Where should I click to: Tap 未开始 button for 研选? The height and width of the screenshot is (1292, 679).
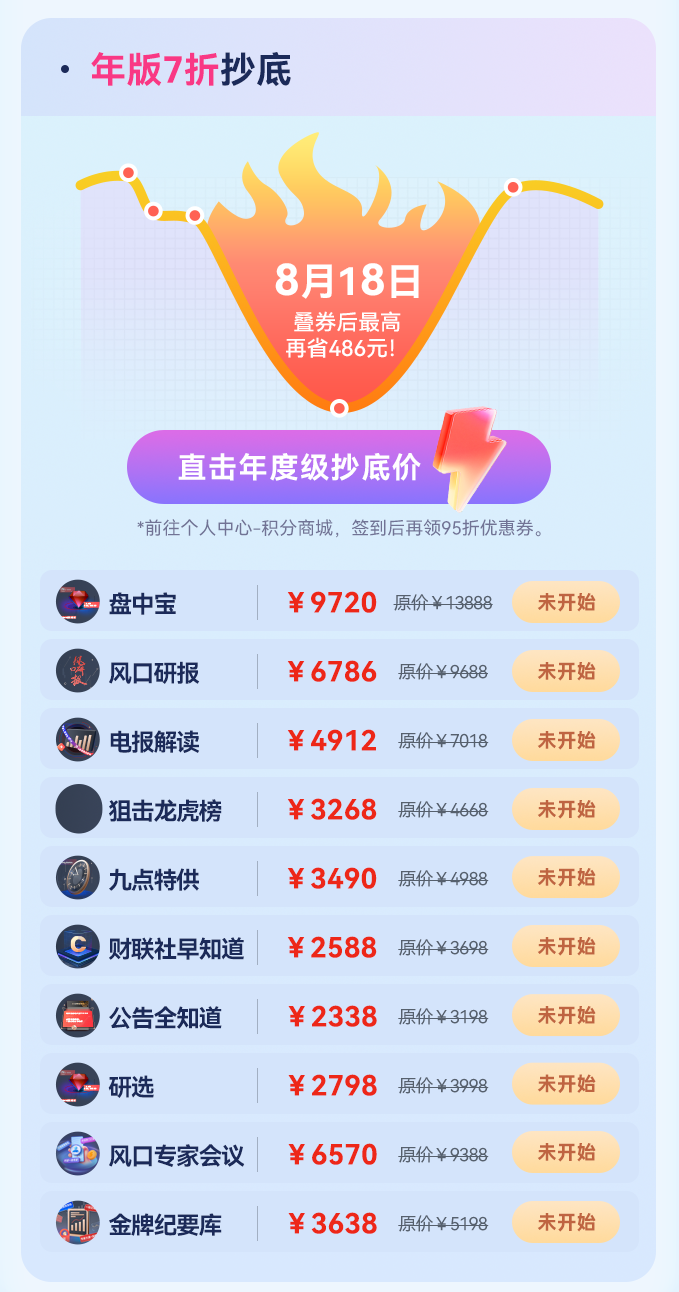(566, 1084)
